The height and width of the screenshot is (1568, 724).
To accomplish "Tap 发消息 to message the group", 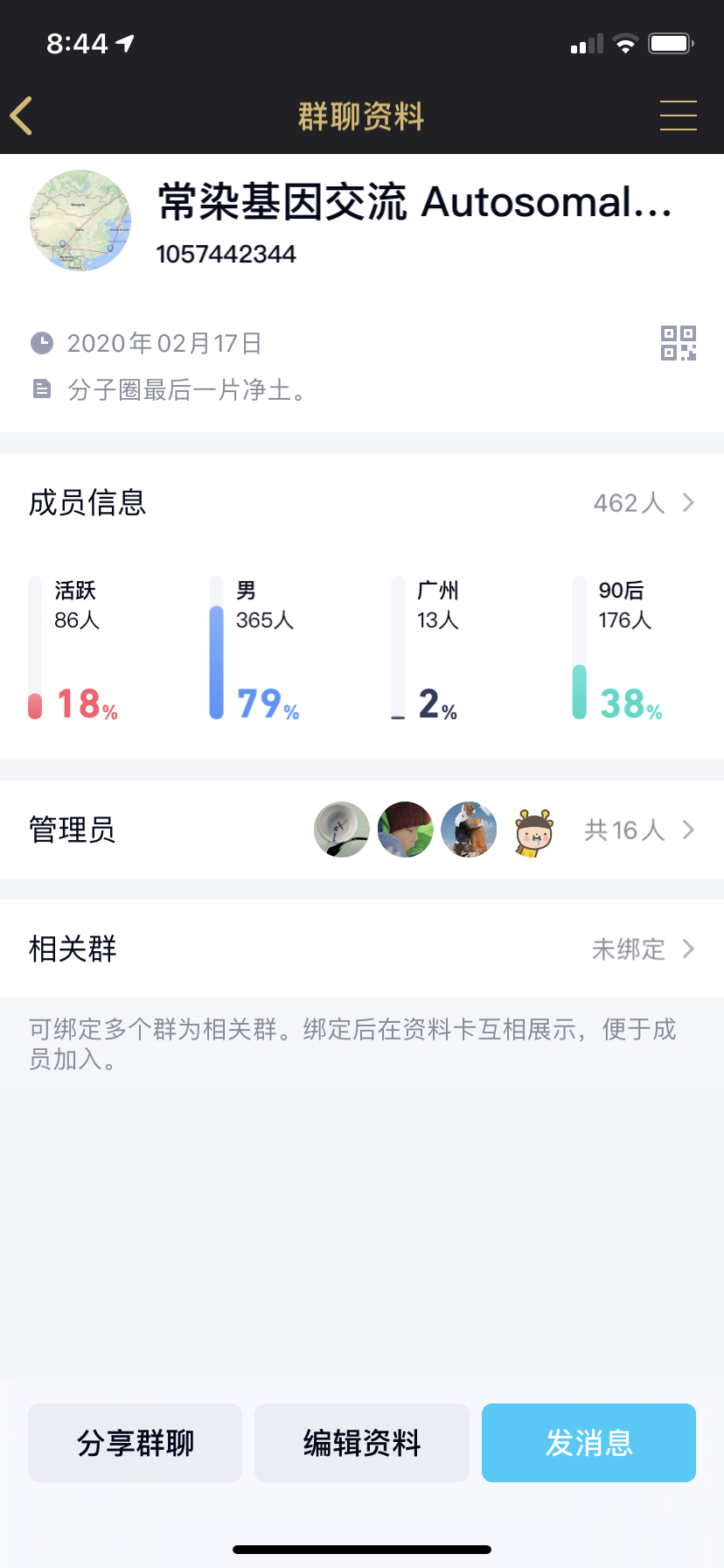I will 588,1443.
